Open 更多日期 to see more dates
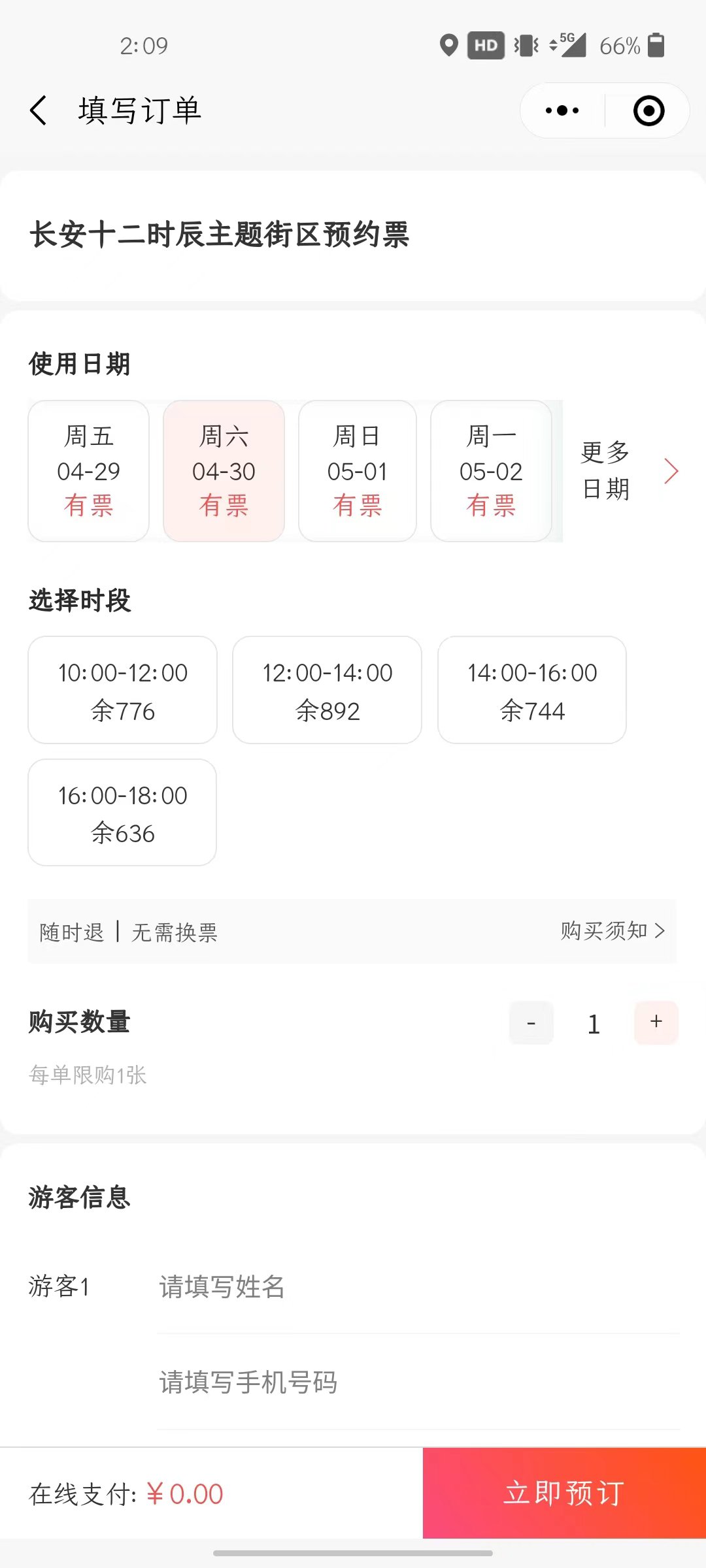 click(x=628, y=471)
